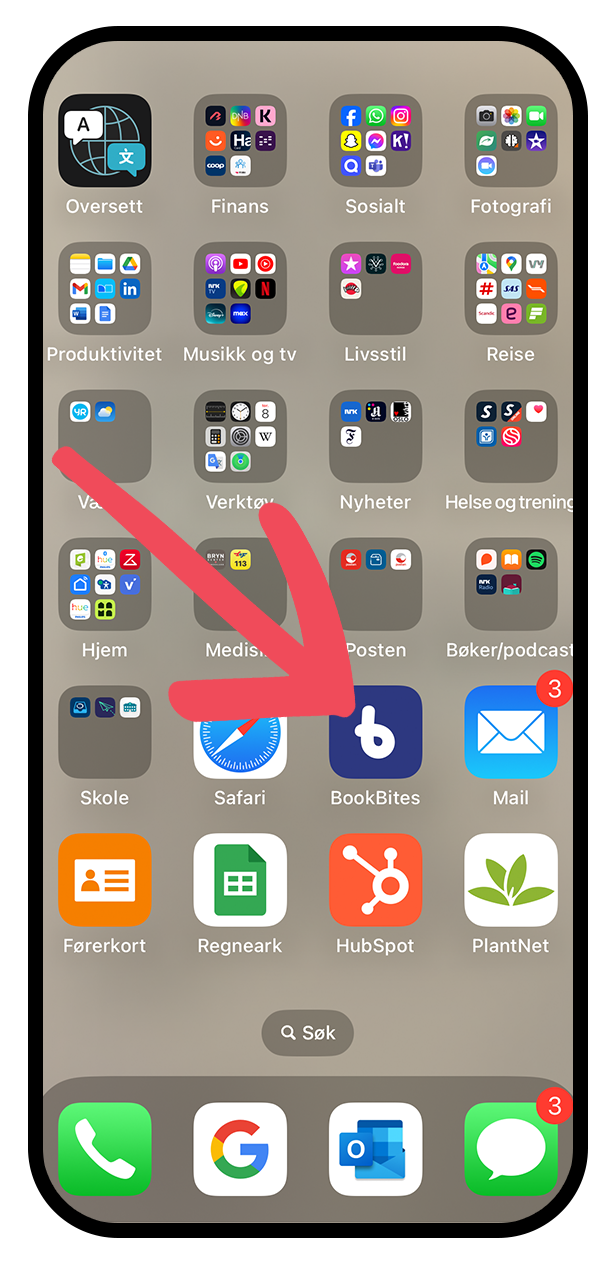This screenshot has height=1264, width=616.
Task: Open the Reise folder
Action: [x=510, y=289]
